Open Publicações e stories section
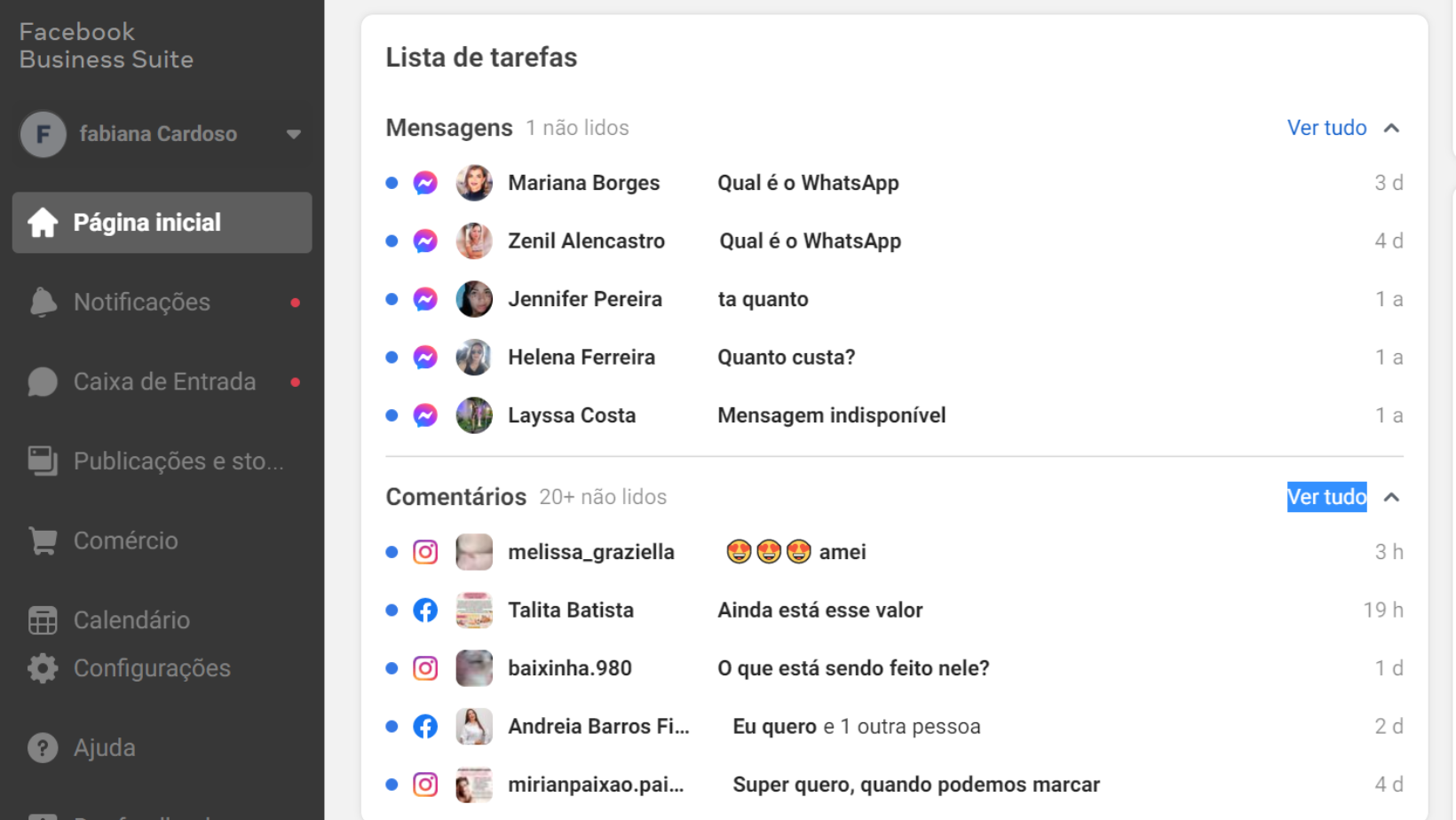The height and width of the screenshot is (820, 1456). tap(178, 461)
